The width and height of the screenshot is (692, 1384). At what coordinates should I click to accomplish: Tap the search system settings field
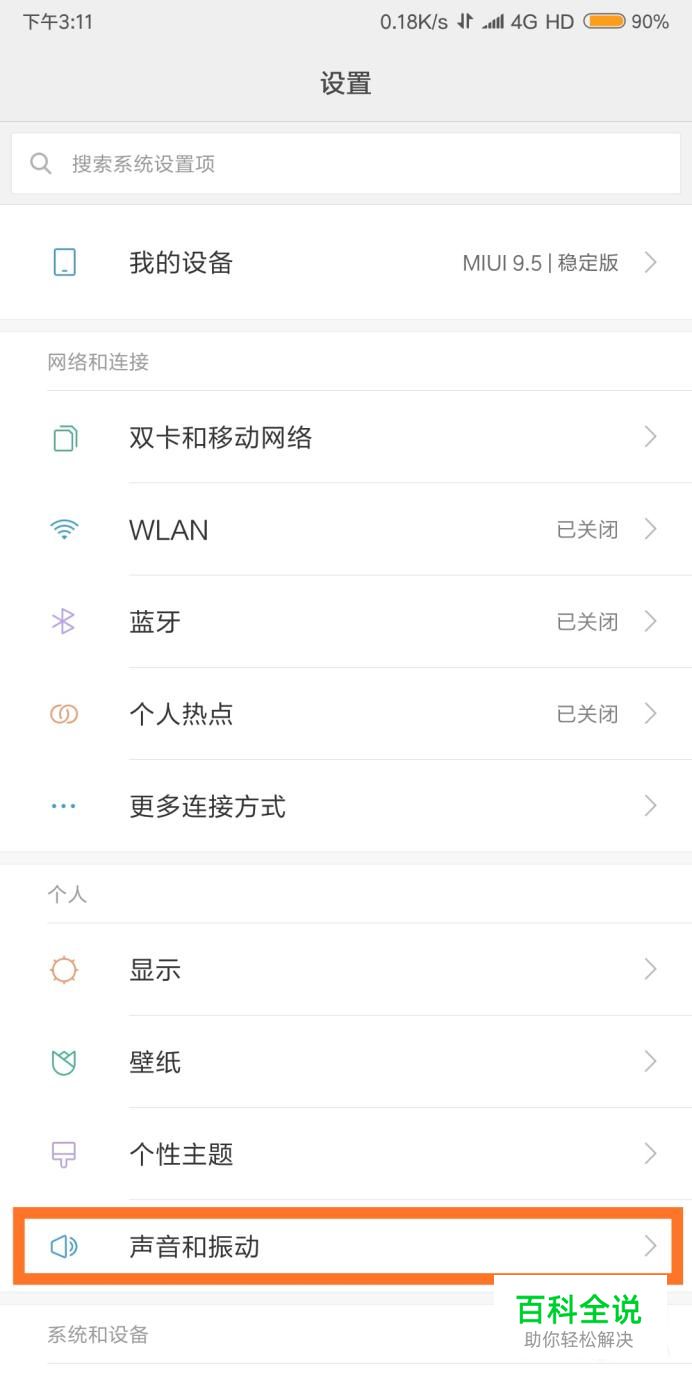point(345,164)
